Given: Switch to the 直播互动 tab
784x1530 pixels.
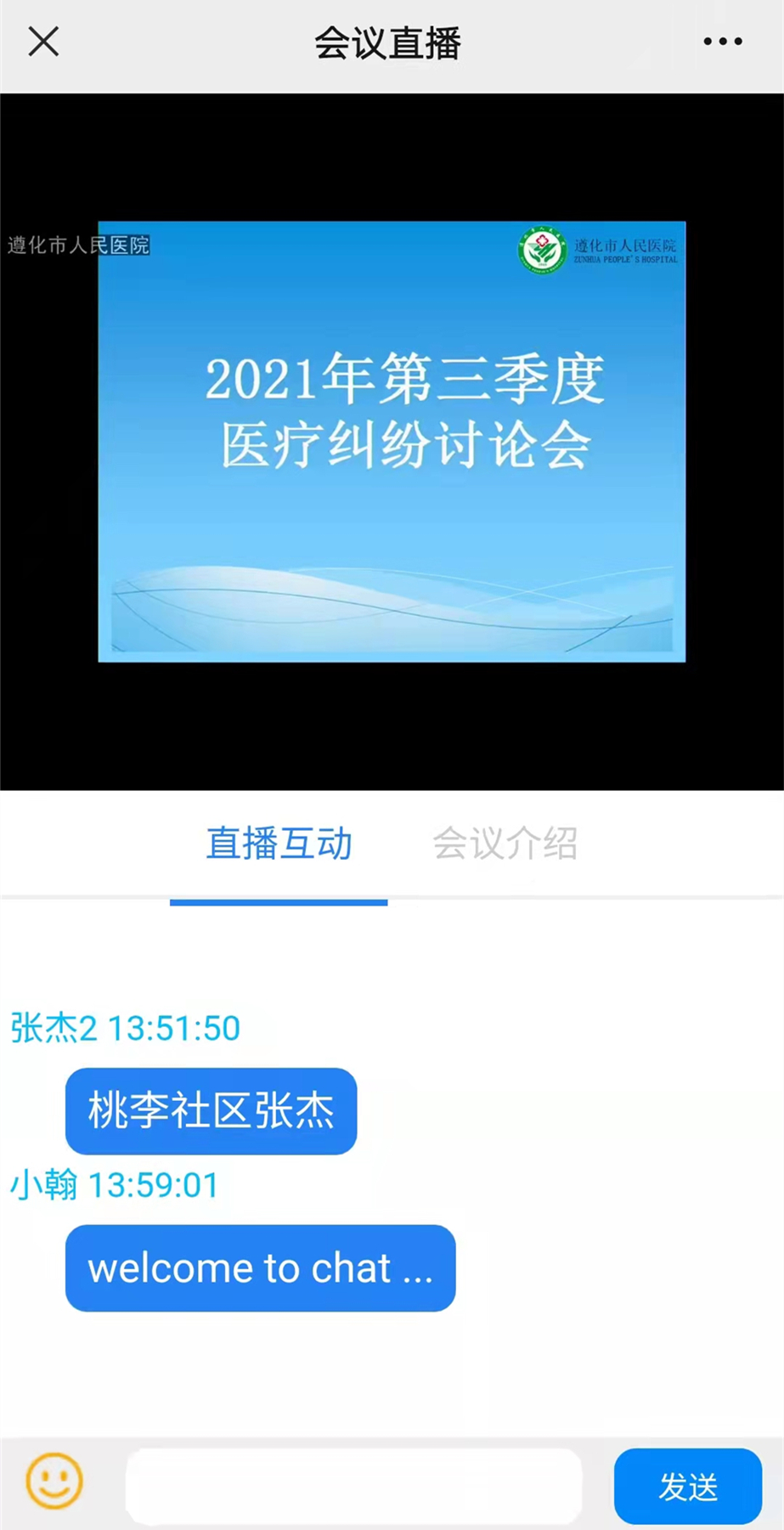Looking at the screenshot, I should click(x=279, y=844).
